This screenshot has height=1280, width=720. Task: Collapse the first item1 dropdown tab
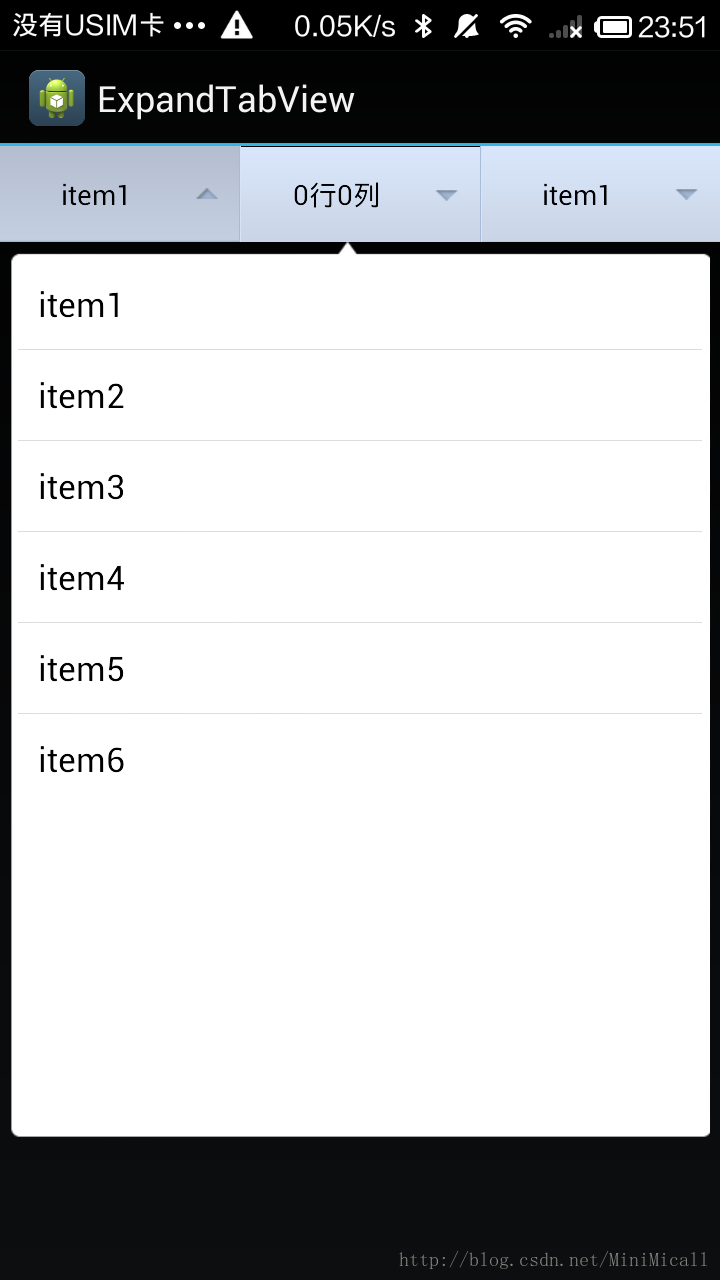click(120, 194)
